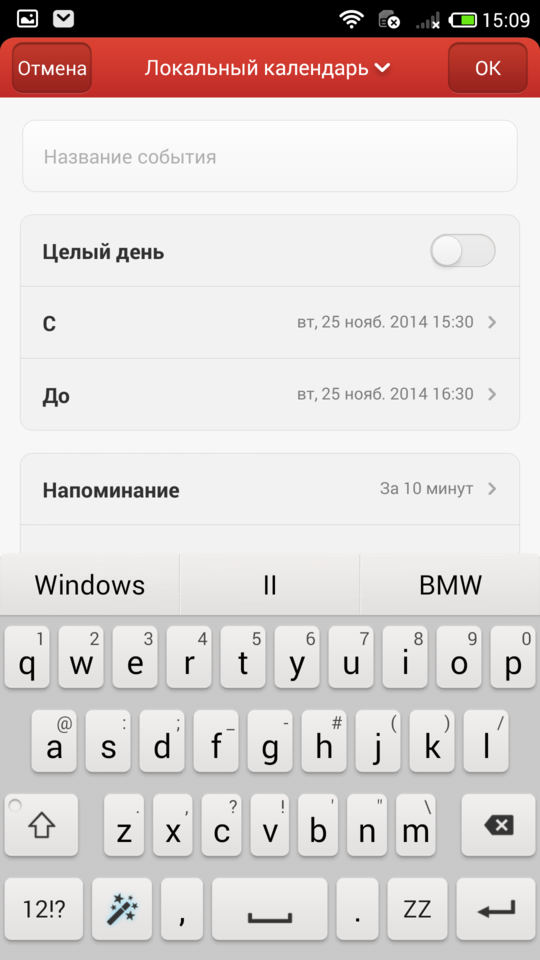Image resolution: width=540 pixels, height=960 pixels.
Task: Tap the backspace key
Action: click(499, 825)
